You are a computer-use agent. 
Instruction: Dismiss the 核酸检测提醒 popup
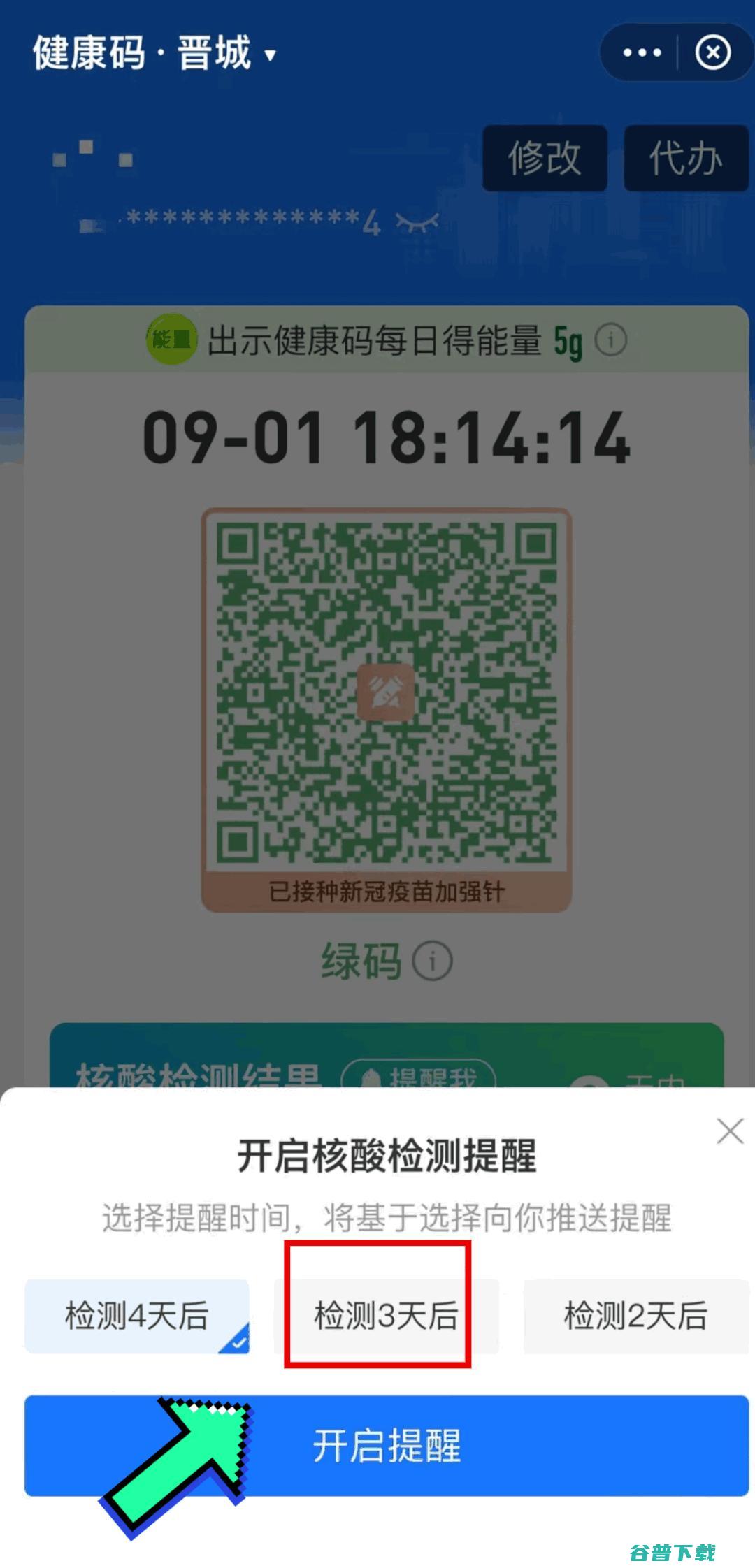click(730, 1130)
